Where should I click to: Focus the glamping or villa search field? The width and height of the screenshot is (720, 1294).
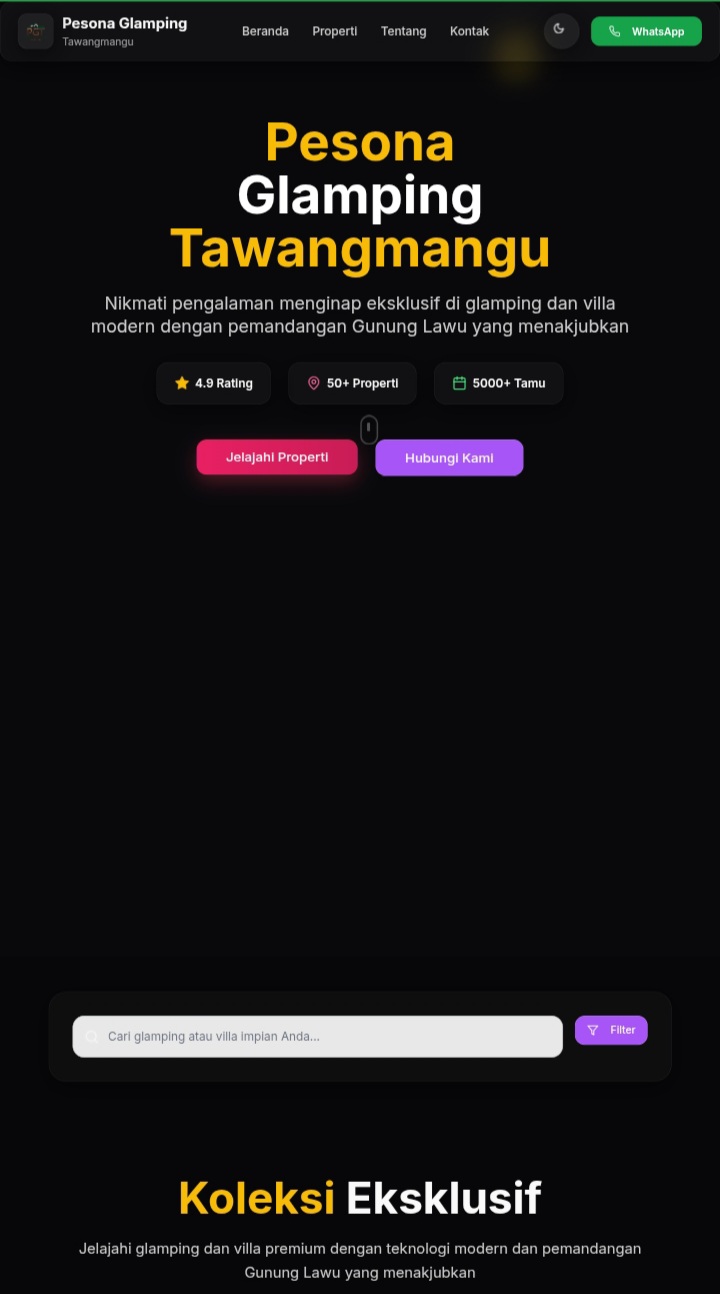pos(318,1036)
